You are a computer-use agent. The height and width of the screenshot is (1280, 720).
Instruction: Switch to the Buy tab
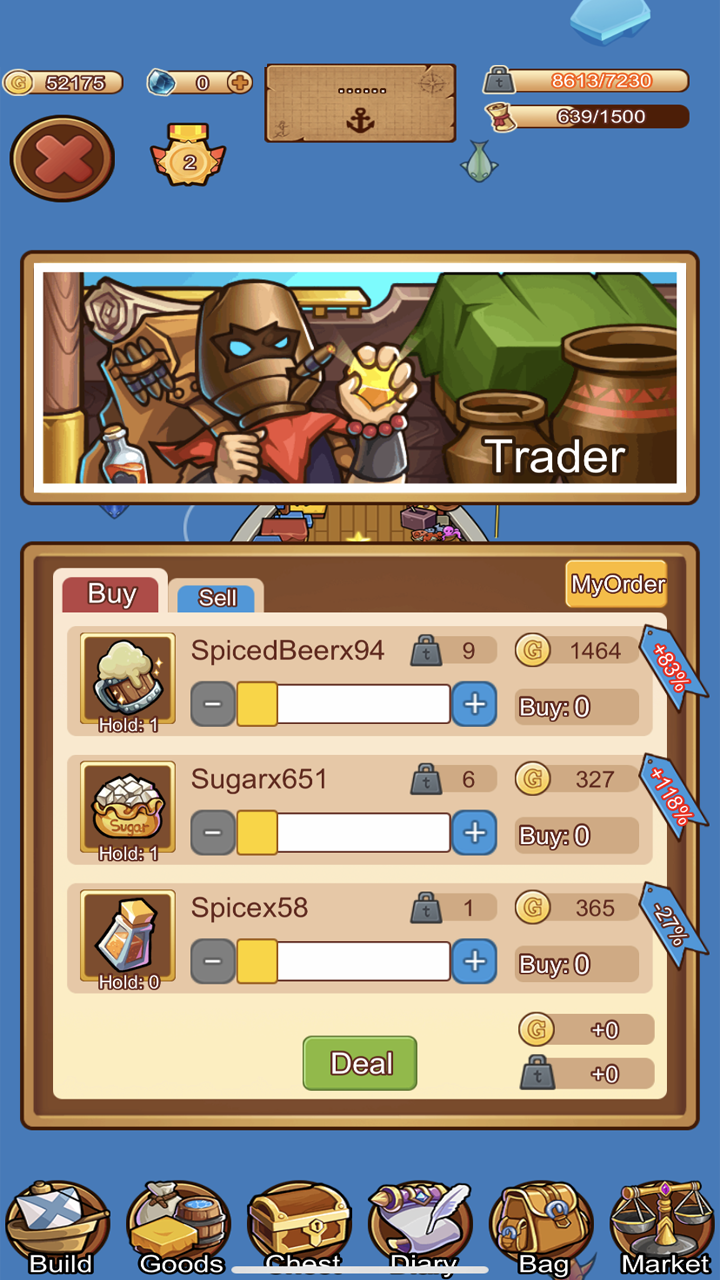111,594
